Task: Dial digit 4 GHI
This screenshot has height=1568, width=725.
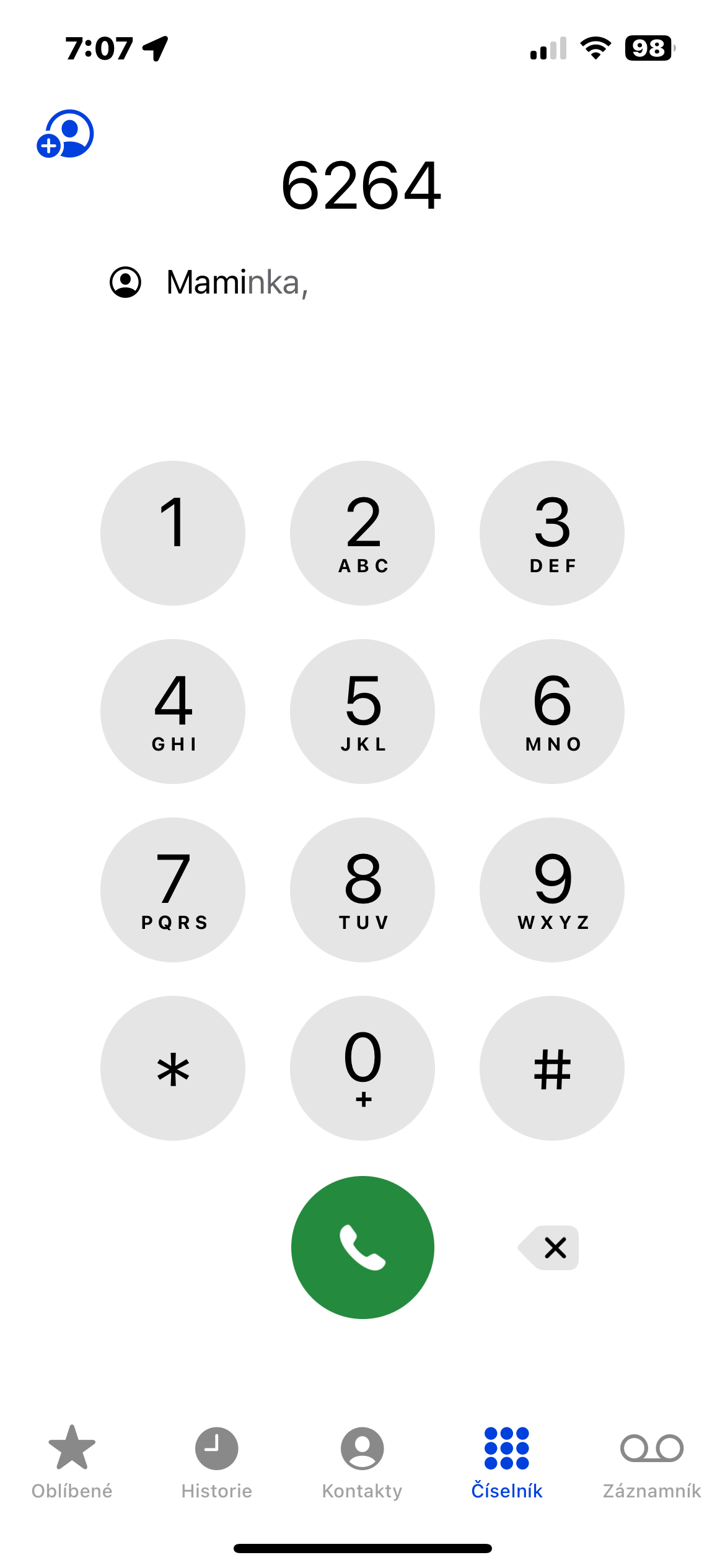Action: 173,711
